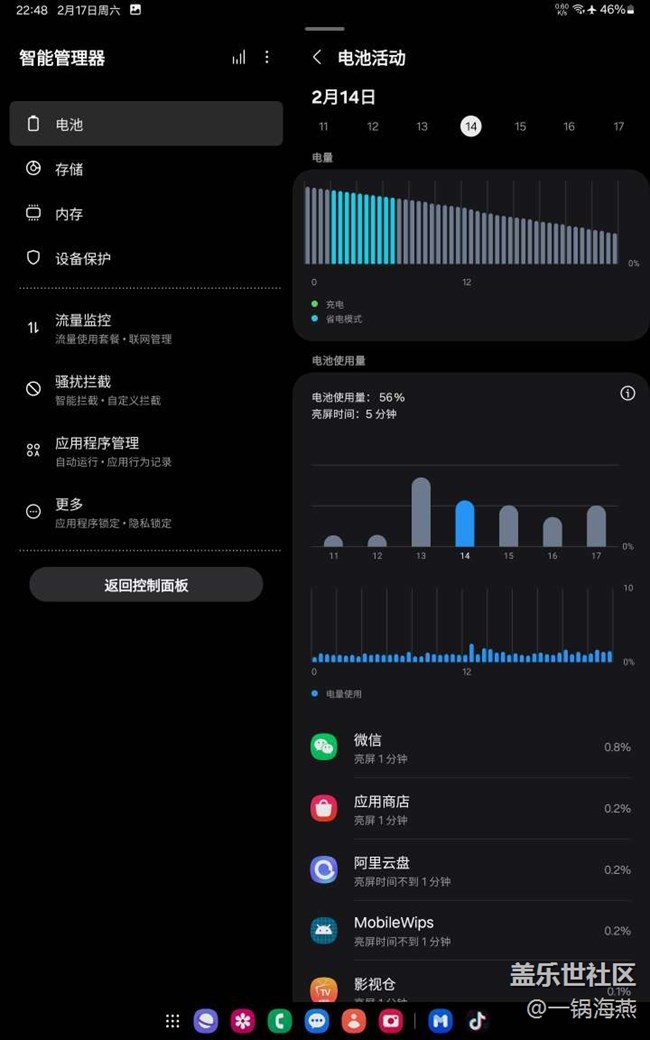This screenshot has height=1040, width=650.
Task: Select date 17 in the date strip
Action: (618, 127)
